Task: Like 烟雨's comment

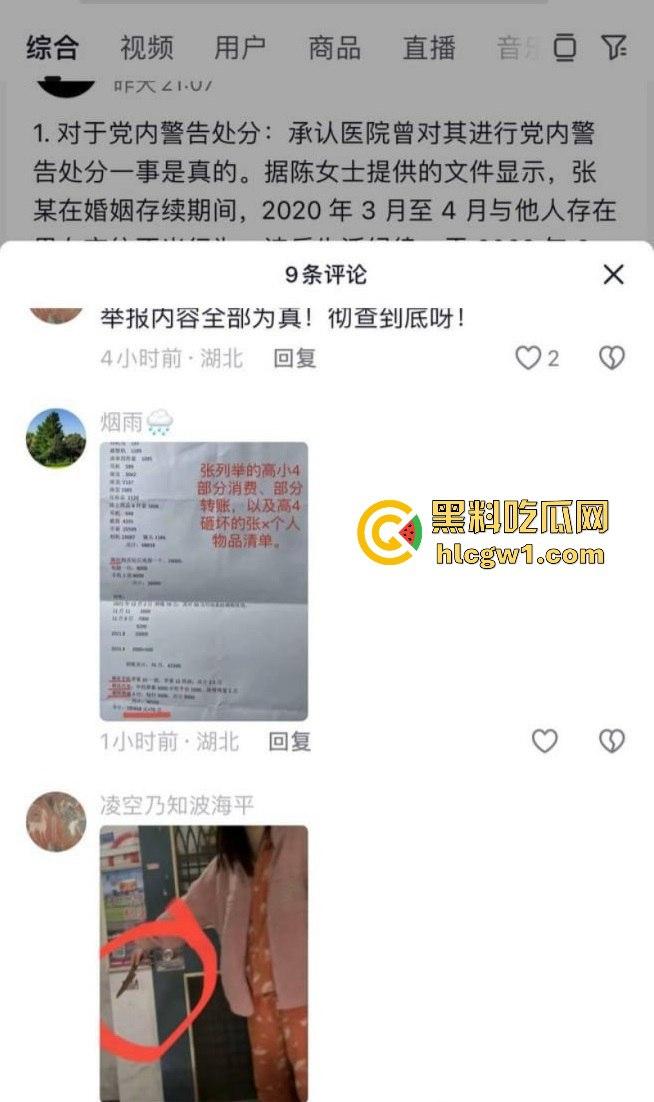Action: 544,741
